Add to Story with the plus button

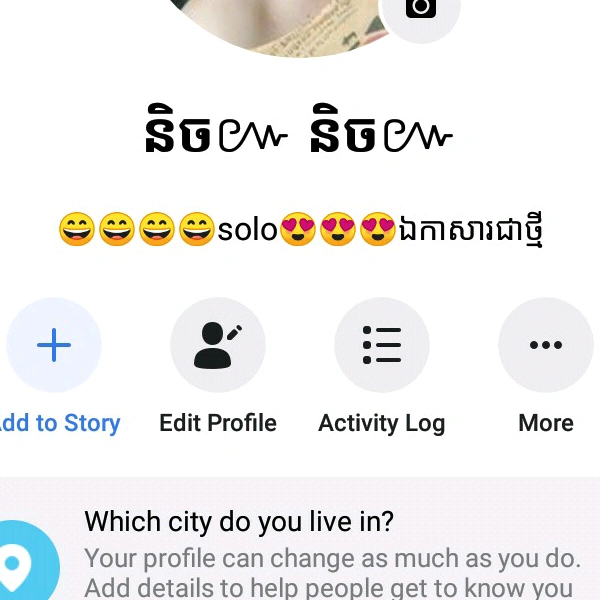tap(54, 346)
